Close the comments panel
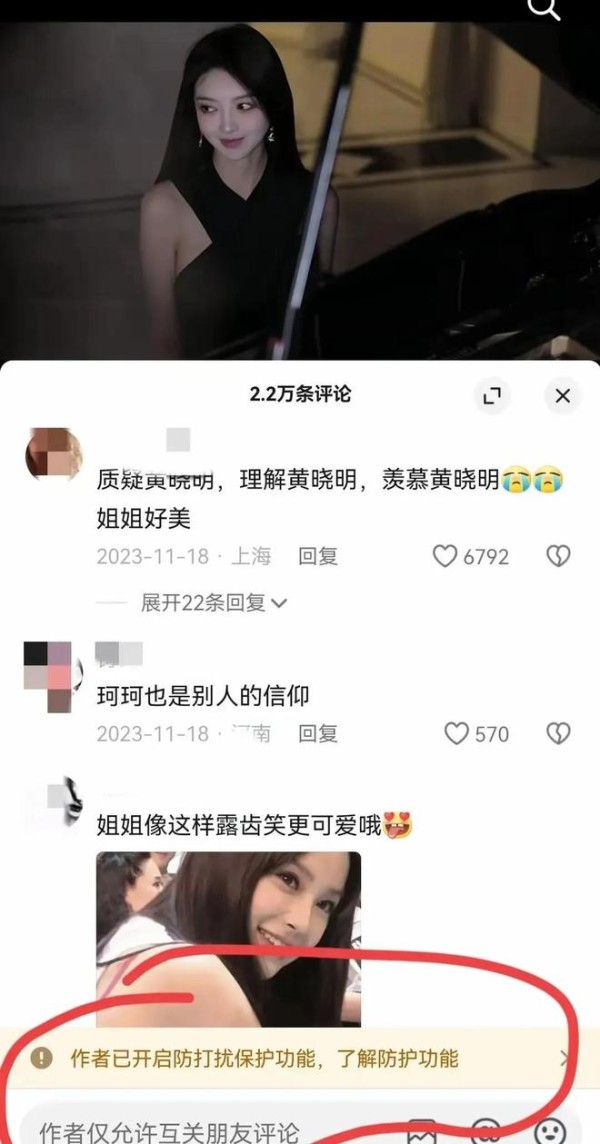Image resolution: width=600 pixels, height=1144 pixels. pyautogui.click(x=562, y=395)
